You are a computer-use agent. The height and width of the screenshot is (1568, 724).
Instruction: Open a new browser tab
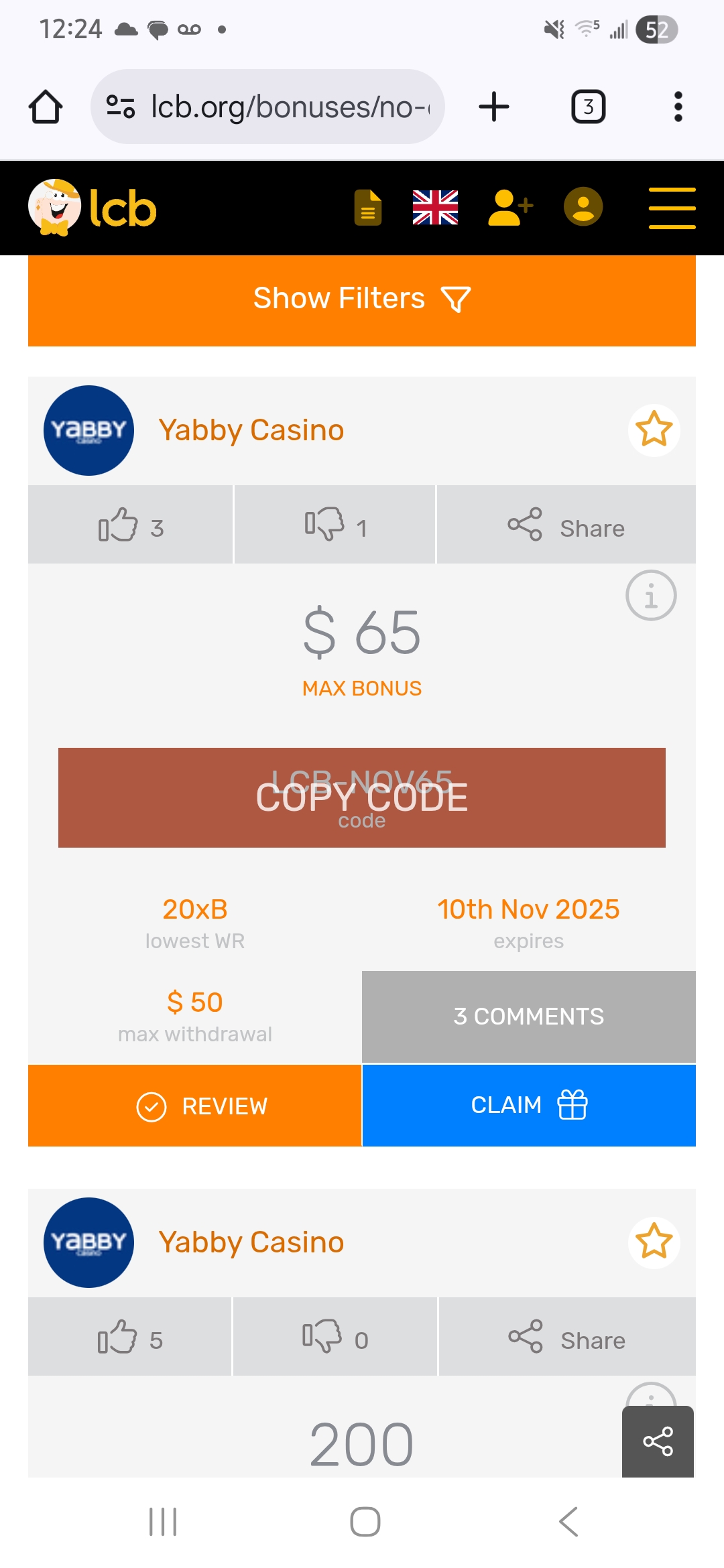(494, 107)
